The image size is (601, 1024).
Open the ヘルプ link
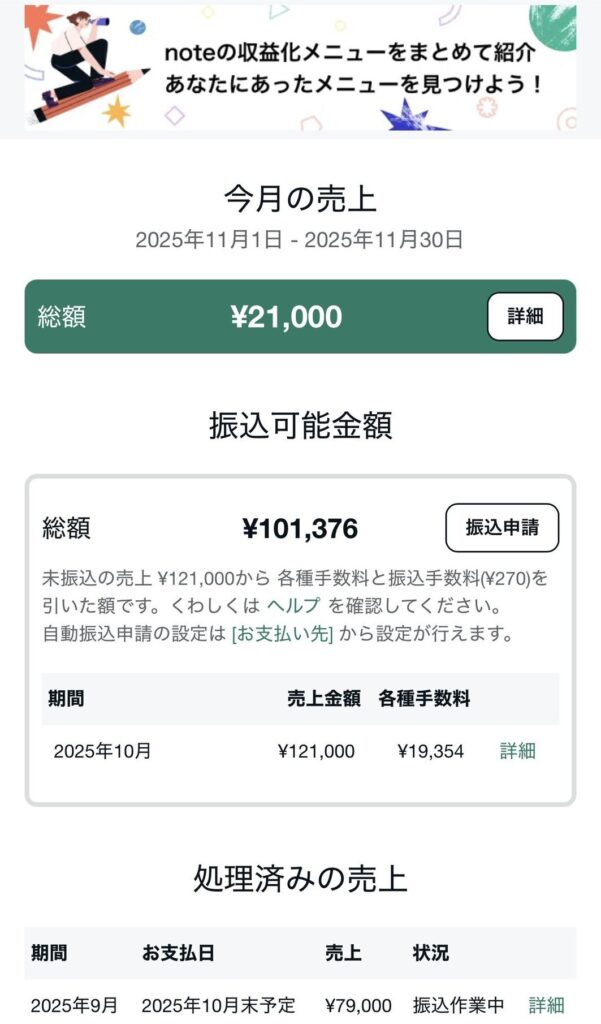(293, 606)
